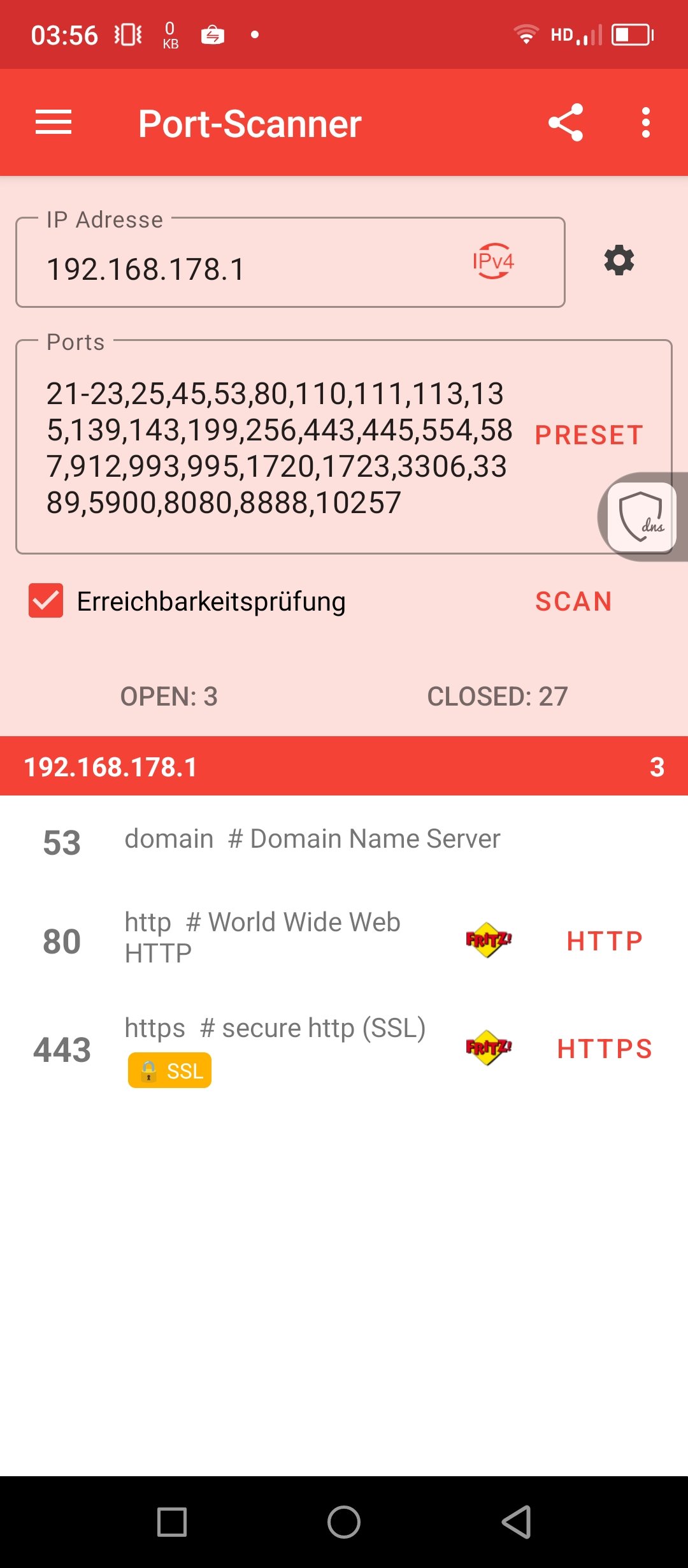Tap the floating DNS shield button
The width and height of the screenshot is (688, 1568).
click(x=641, y=517)
